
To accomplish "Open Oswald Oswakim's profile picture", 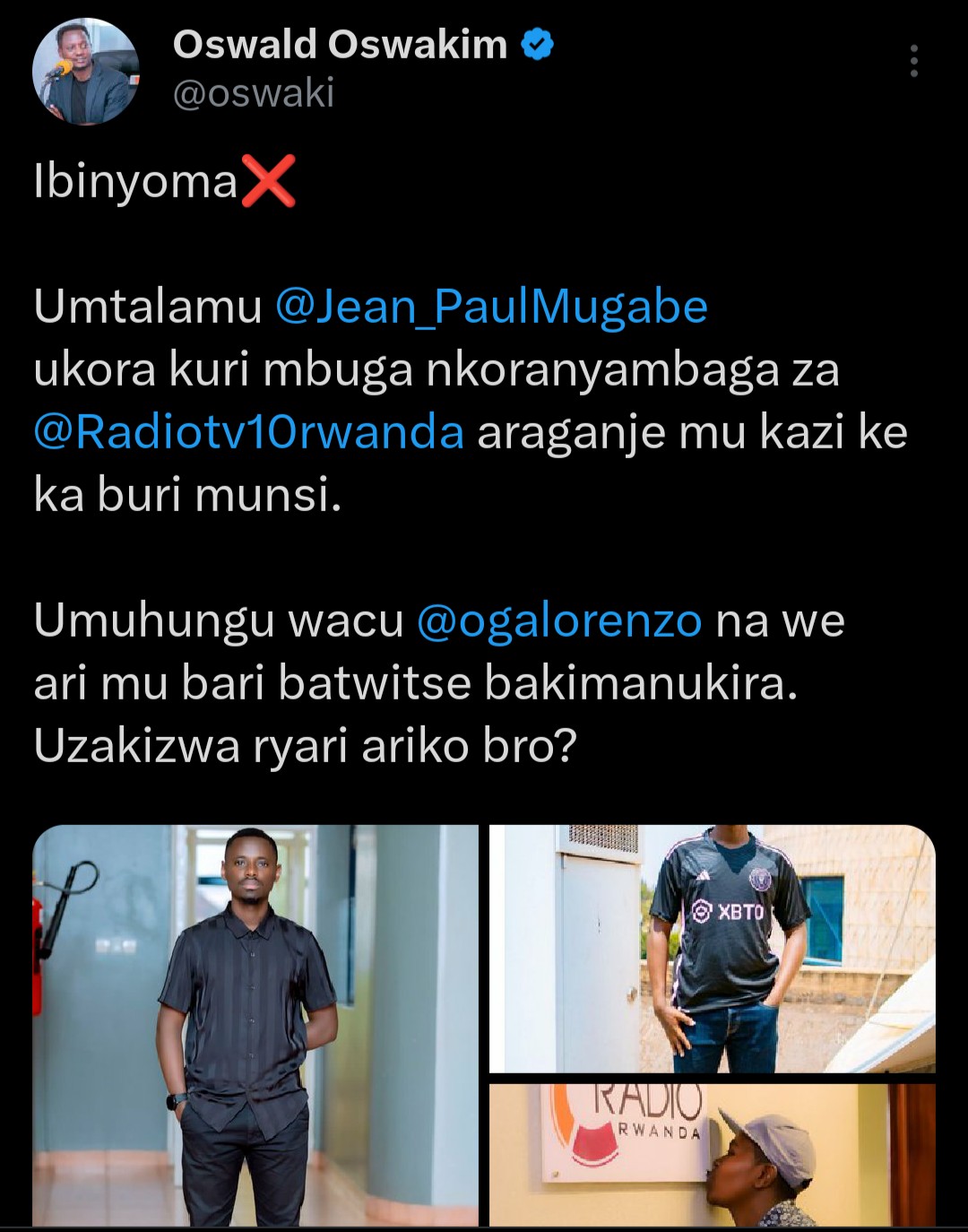I will pyautogui.click(x=85, y=72).
